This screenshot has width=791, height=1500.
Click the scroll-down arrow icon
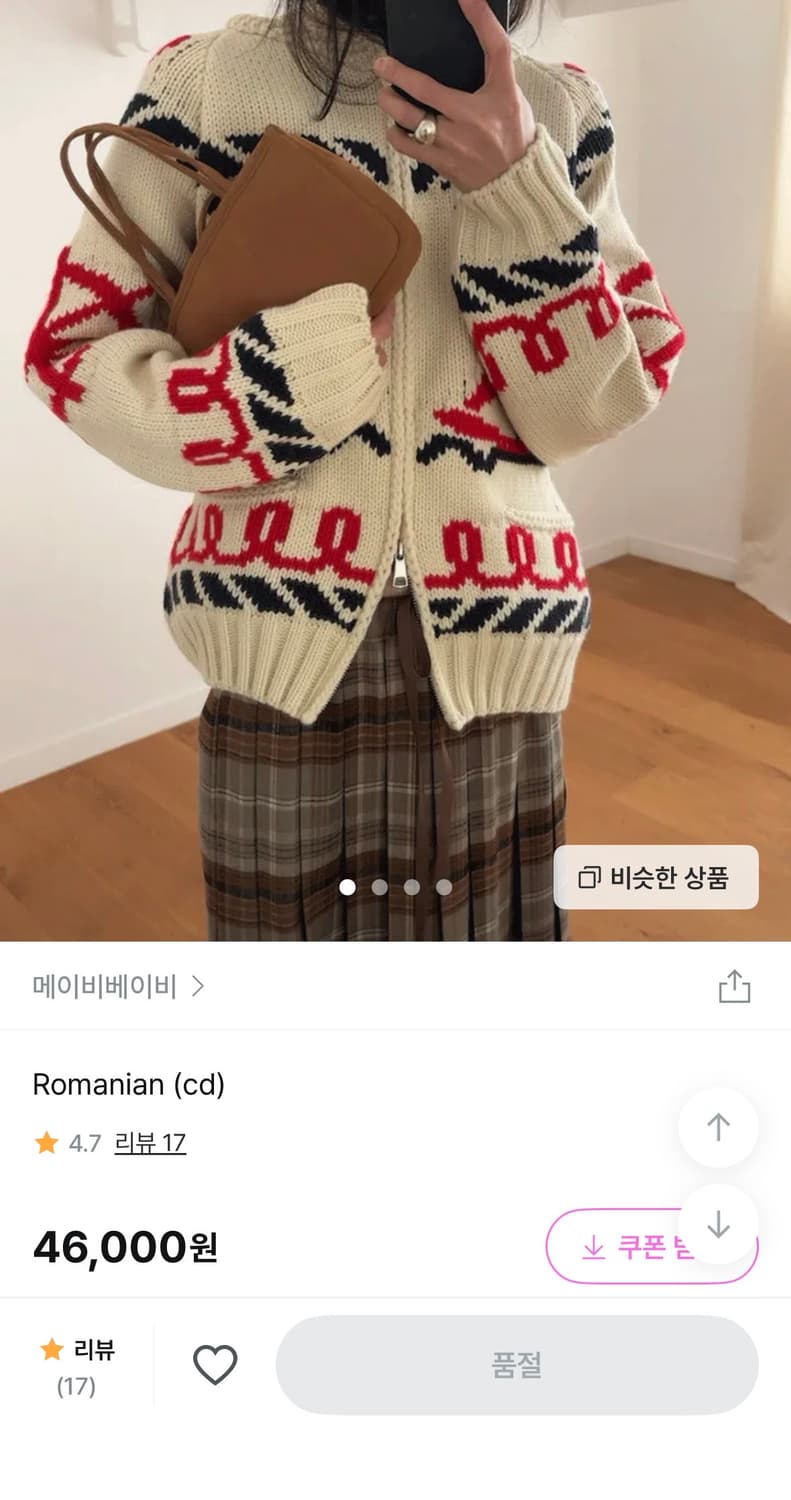point(718,1222)
